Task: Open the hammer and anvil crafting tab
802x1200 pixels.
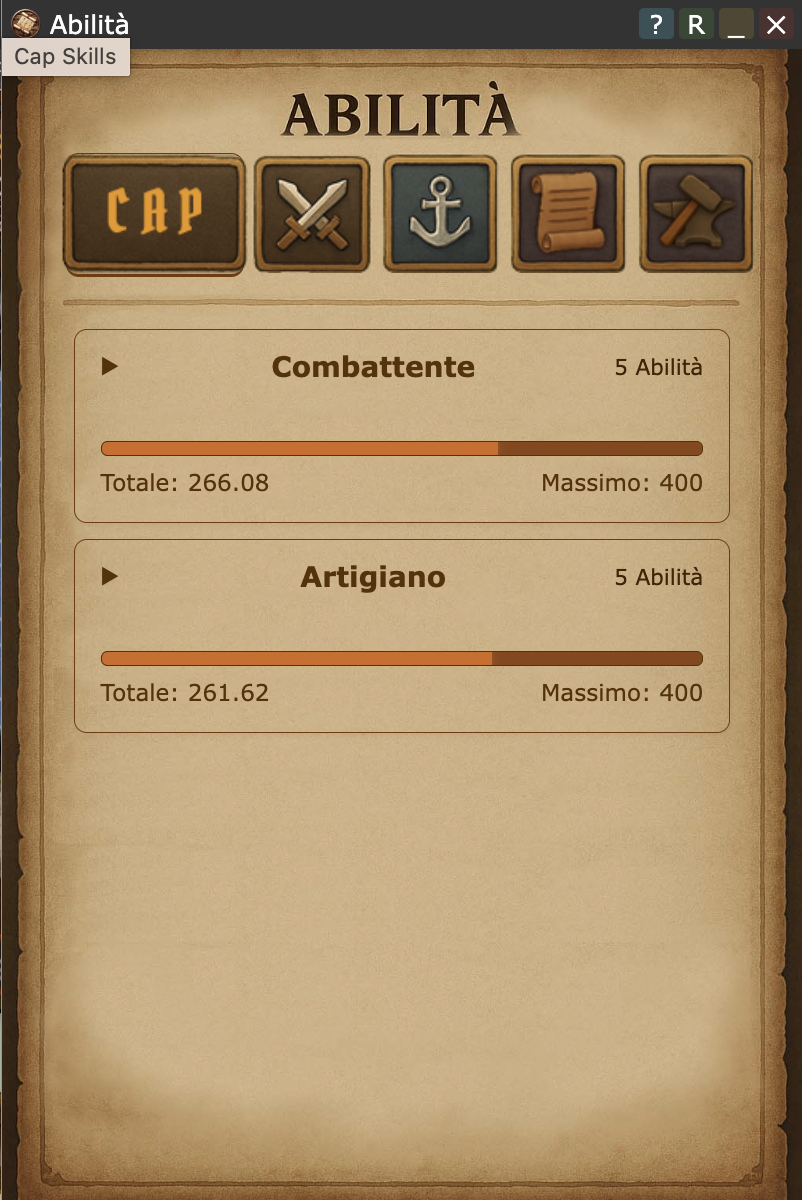Action: point(696,214)
